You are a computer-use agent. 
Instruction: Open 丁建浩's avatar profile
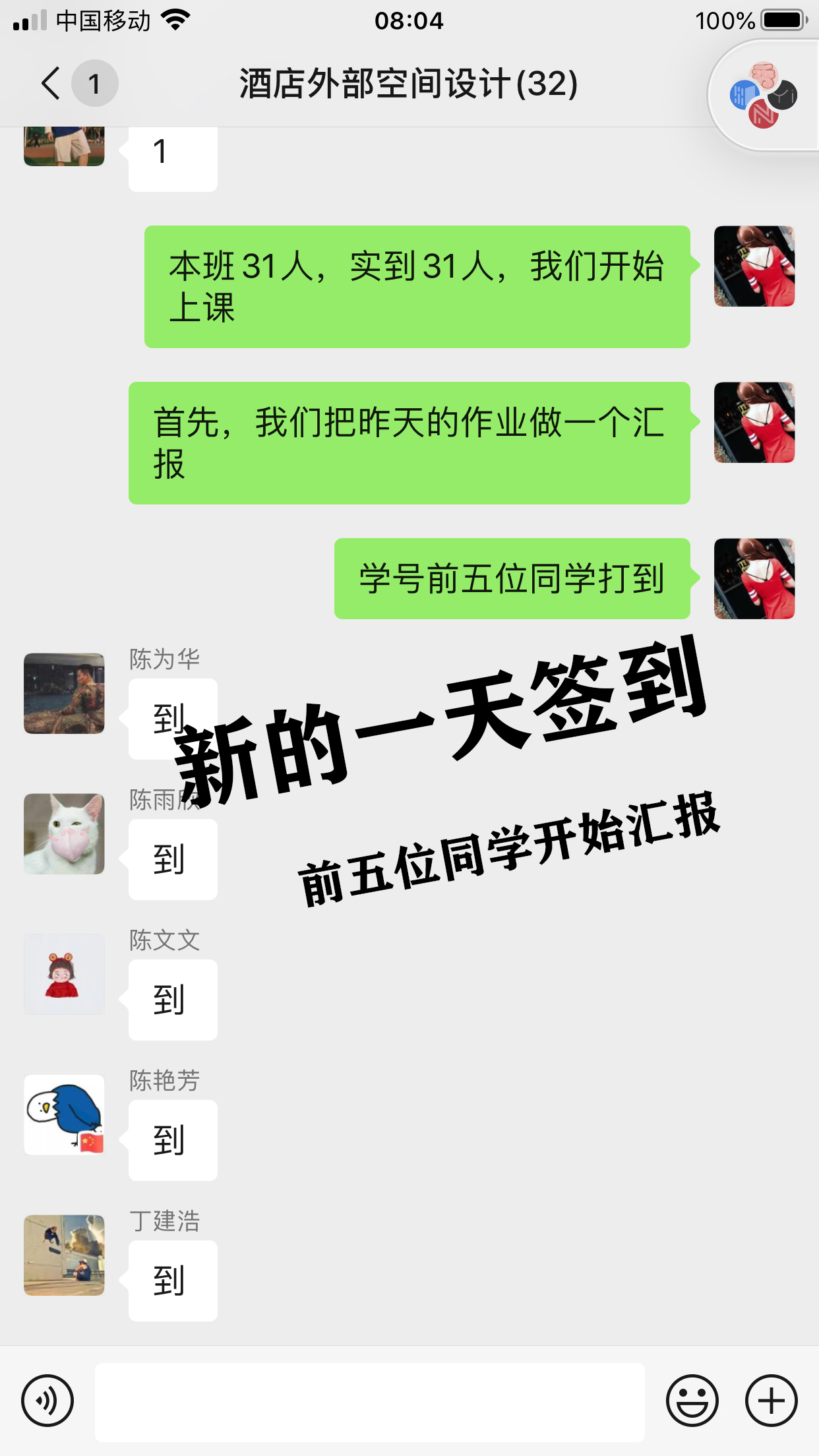[x=64, y=1256]
